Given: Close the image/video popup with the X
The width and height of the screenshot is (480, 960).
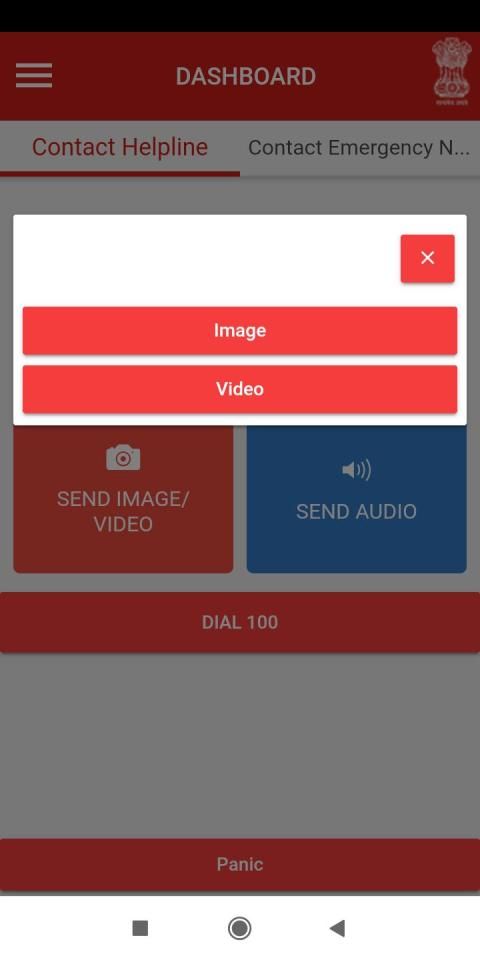Looking at the screenshot, I should [x=427, y=258].
